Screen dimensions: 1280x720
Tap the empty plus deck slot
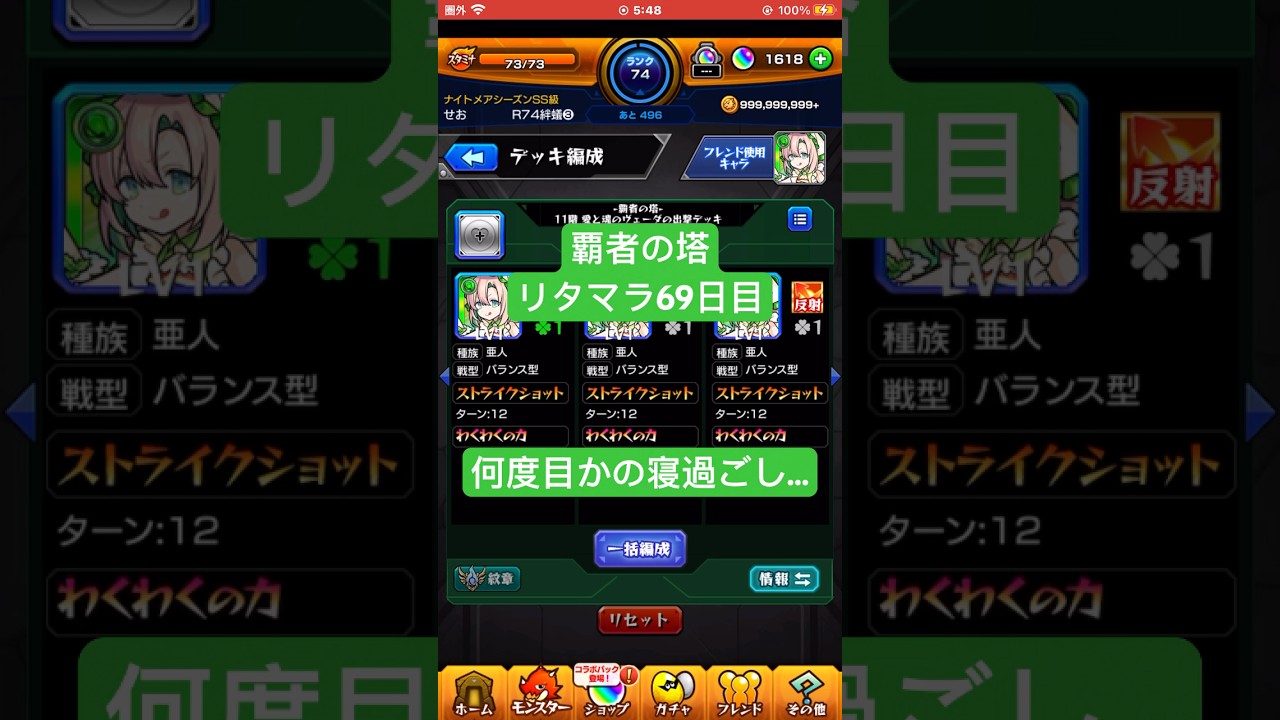pyautogui.click(x=480, y=235)
